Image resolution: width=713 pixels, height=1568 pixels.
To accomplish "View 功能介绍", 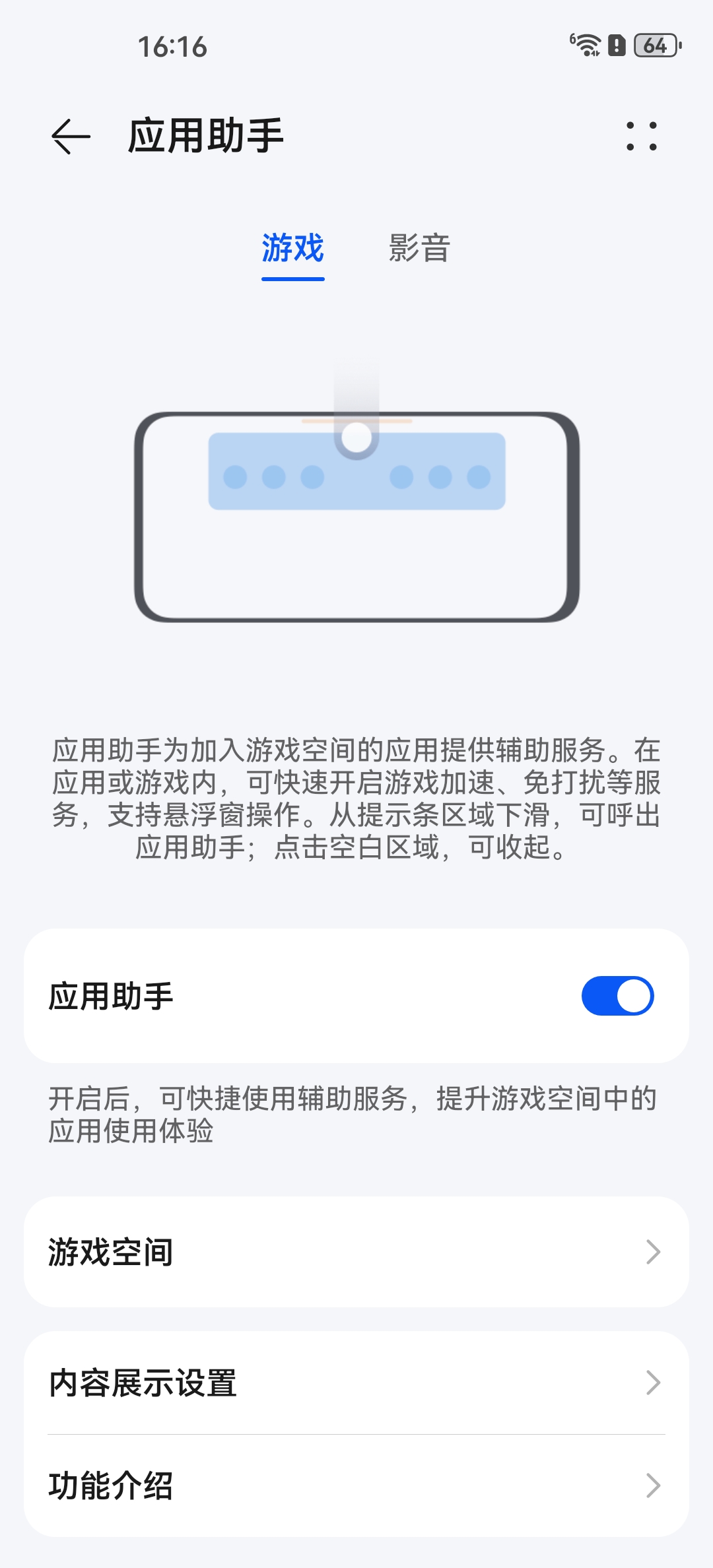I will coord(356,1486).
